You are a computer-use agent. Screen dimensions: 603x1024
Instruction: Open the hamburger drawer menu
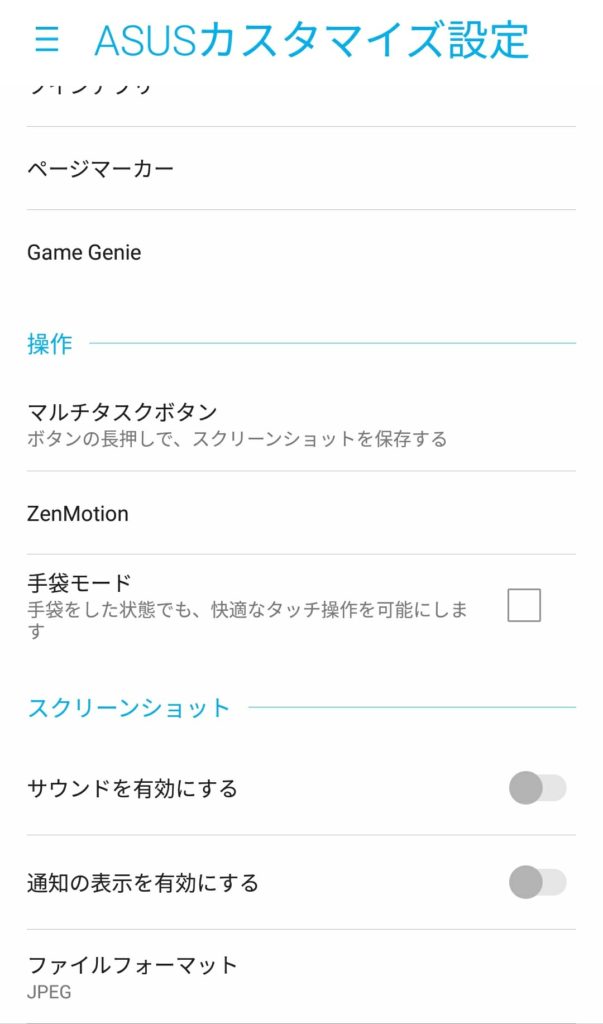(x=47, y=40)
